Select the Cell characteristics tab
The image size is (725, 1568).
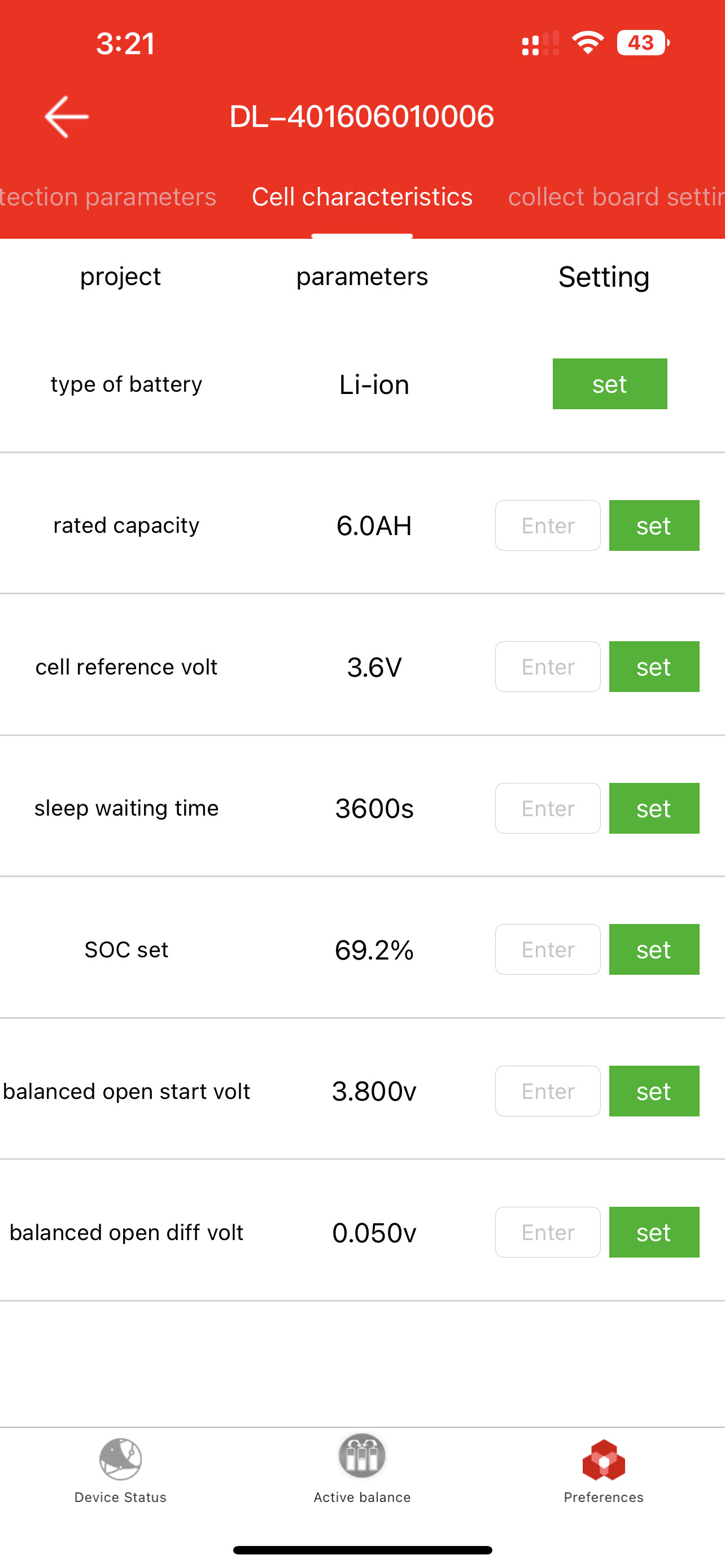[x=362, y=196]
